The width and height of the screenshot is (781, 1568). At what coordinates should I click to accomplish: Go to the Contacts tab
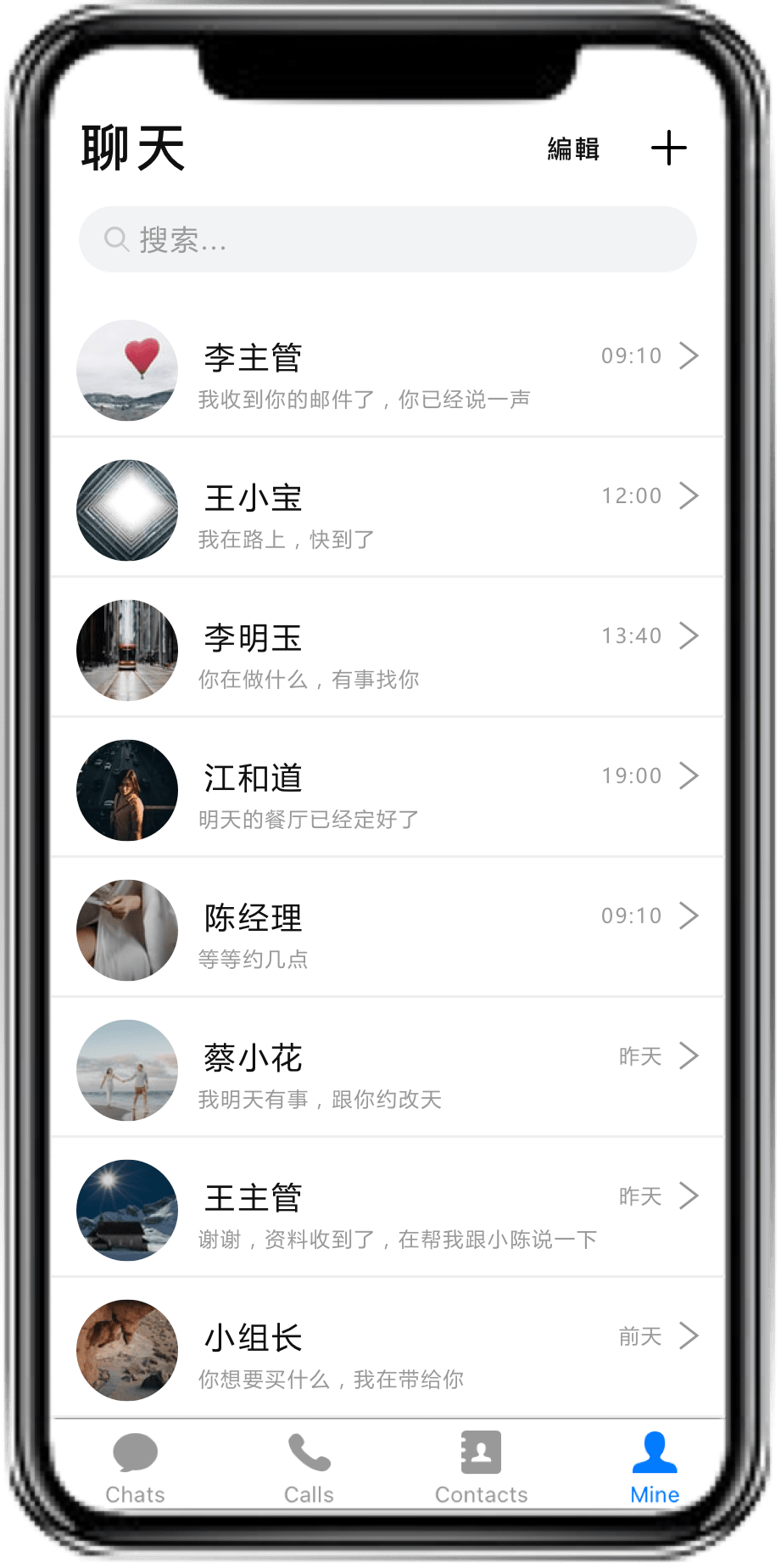(481, 1469)
